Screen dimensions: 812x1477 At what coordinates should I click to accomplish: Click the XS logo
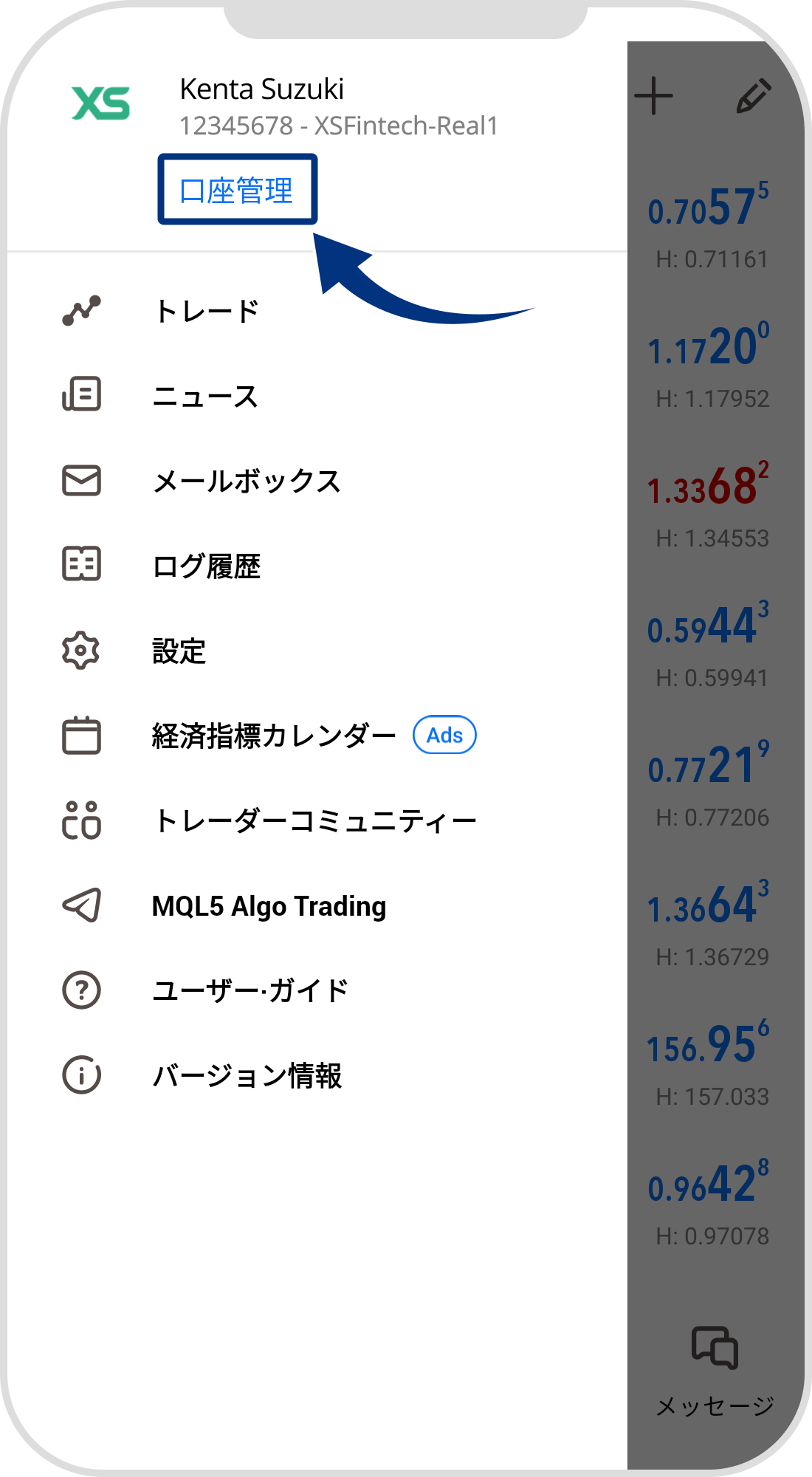pos(102,102)
